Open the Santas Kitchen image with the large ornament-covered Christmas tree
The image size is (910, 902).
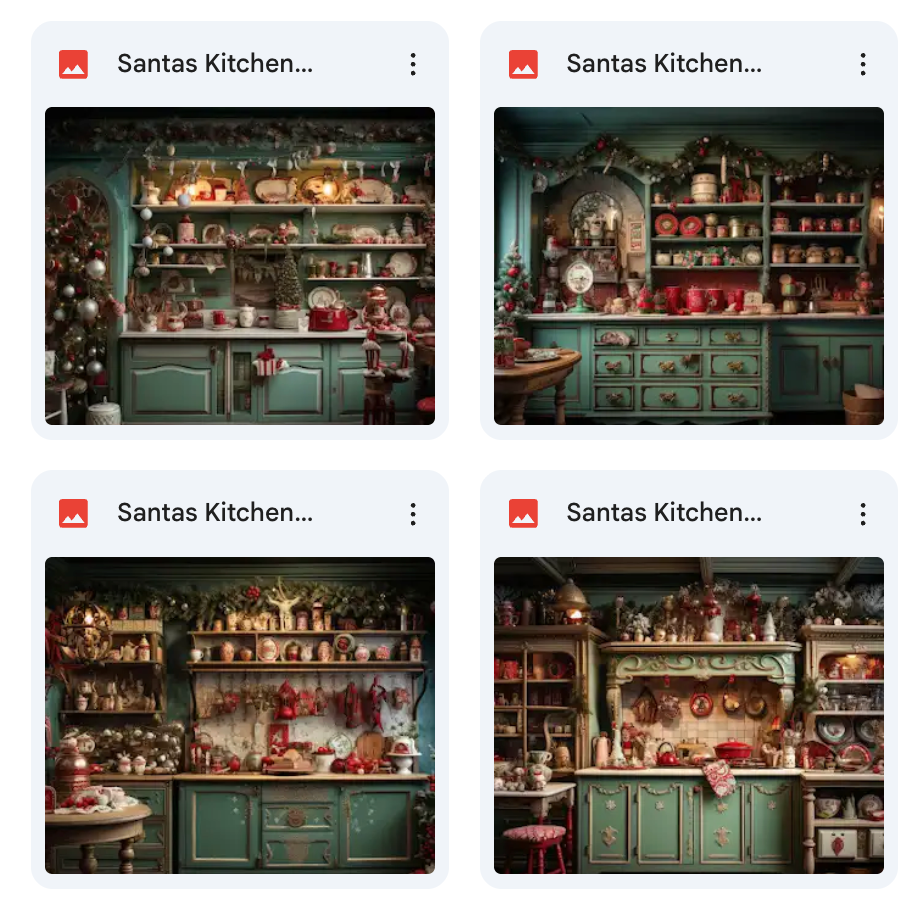[x=240, y=266]
